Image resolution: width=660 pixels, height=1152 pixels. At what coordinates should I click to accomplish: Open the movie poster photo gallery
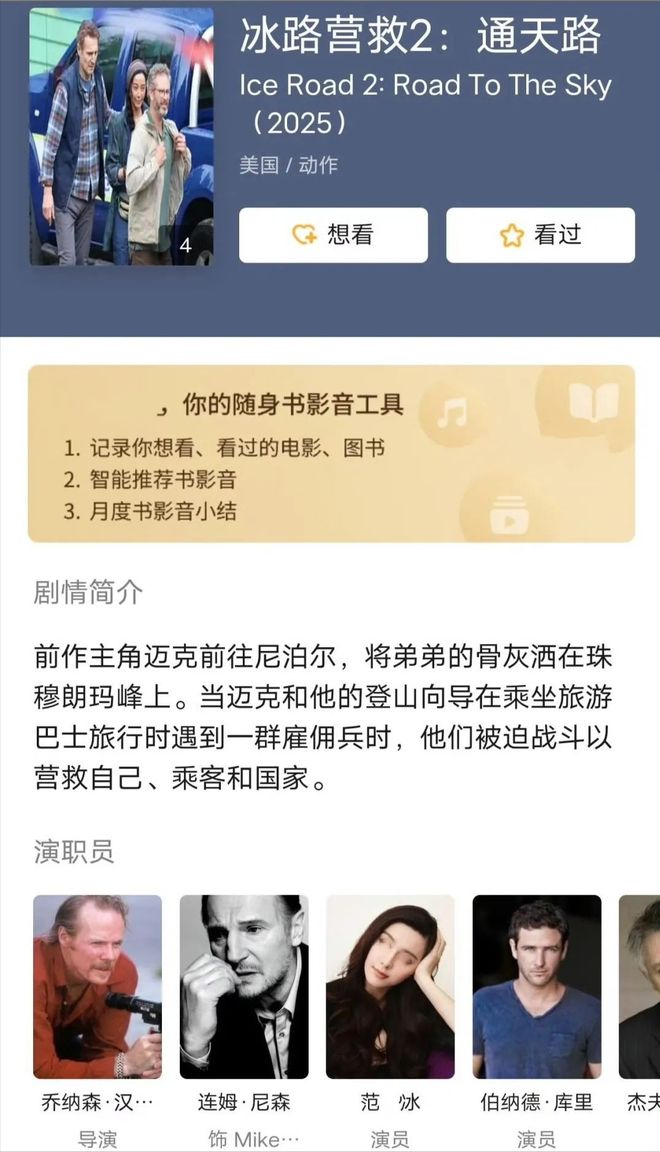pyautogui.click(x=121, y=137)
